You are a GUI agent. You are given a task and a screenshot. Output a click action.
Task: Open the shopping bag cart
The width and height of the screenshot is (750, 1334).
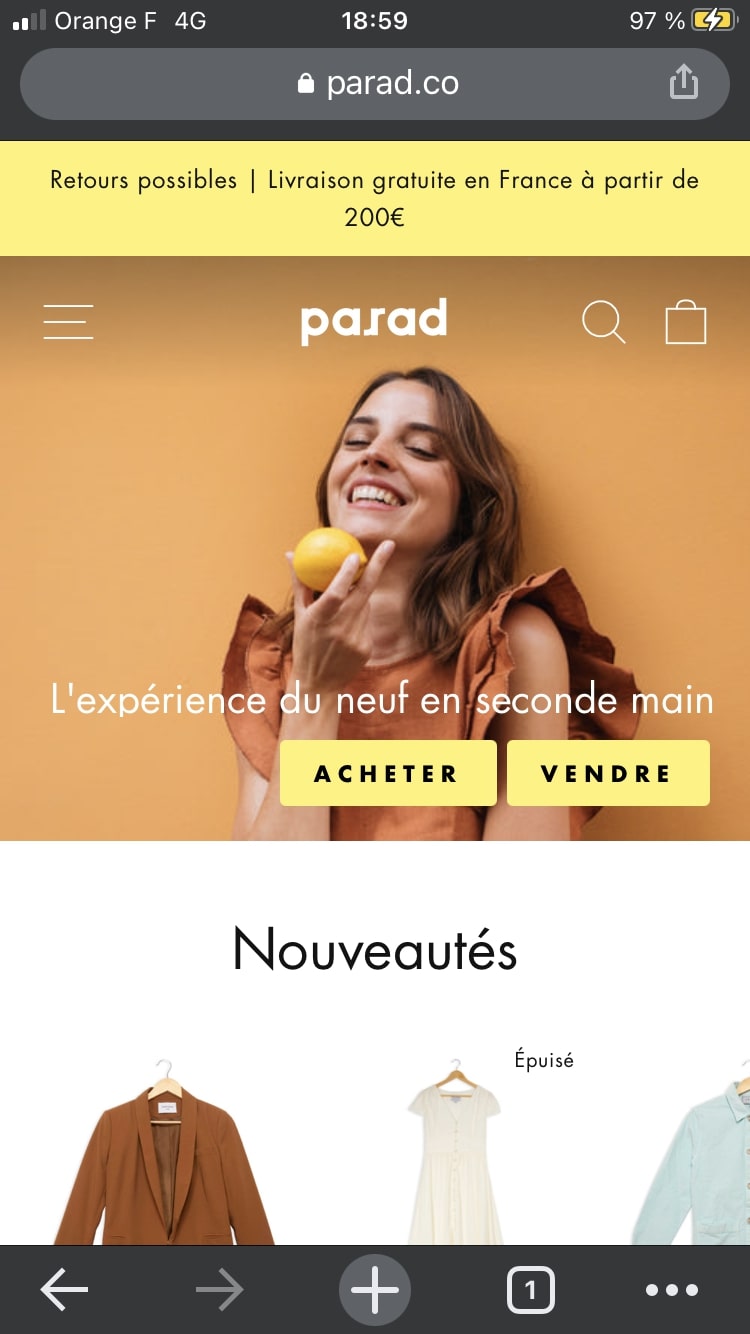686,322
